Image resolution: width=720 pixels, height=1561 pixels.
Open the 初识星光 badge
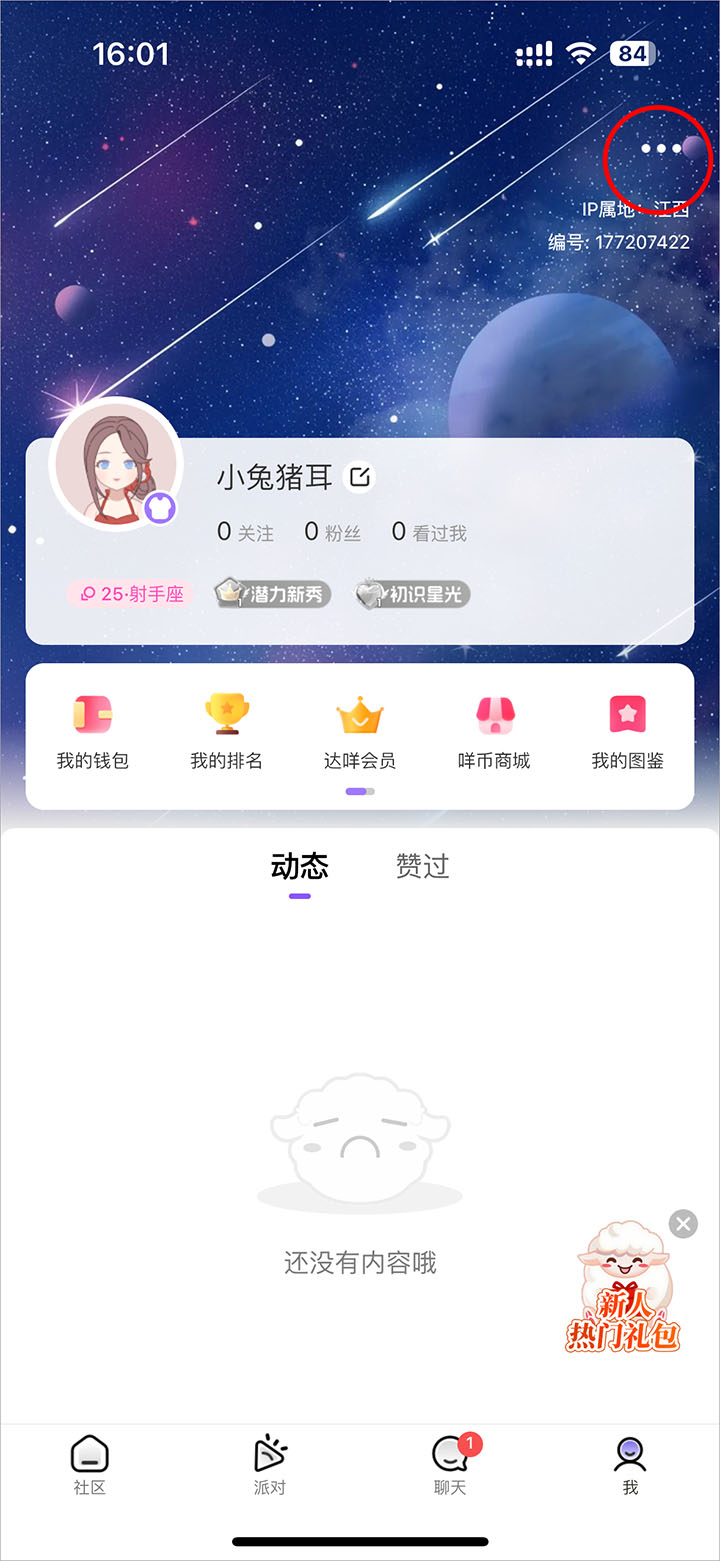coord(412,594)
